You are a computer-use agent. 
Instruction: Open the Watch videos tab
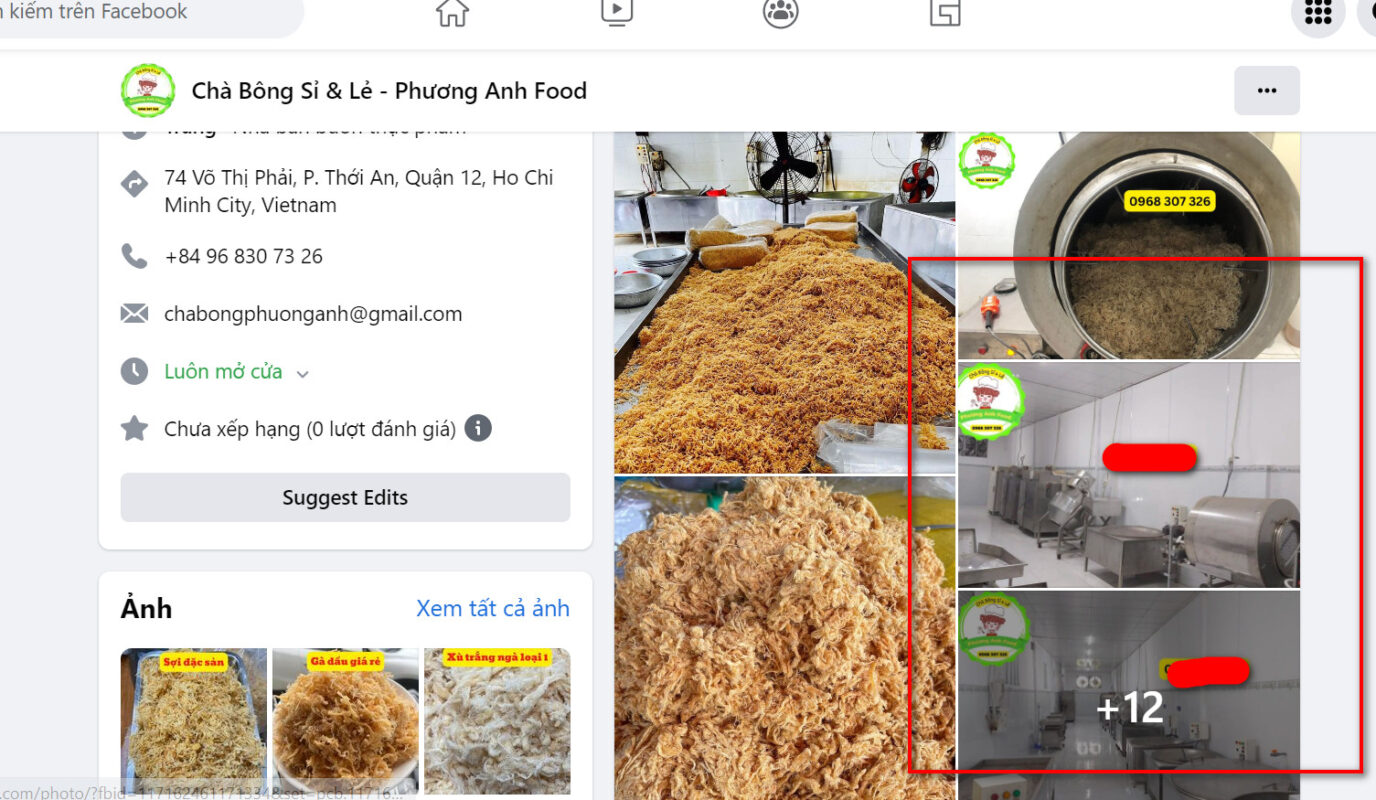tap(616, 12)
